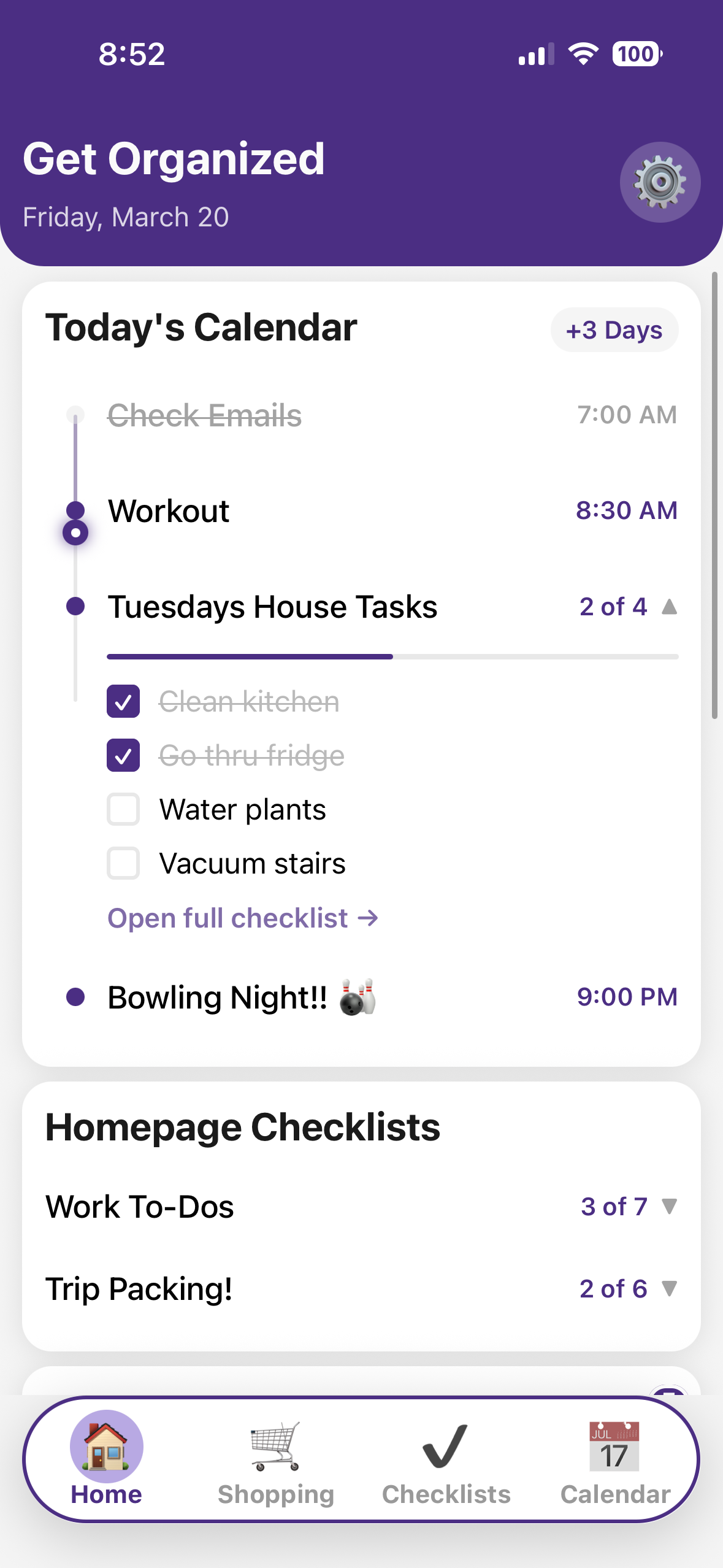This screenshot has width=723, height=1568.
Task: Check the Vacuum stairs checkbox
Action: 123,864
